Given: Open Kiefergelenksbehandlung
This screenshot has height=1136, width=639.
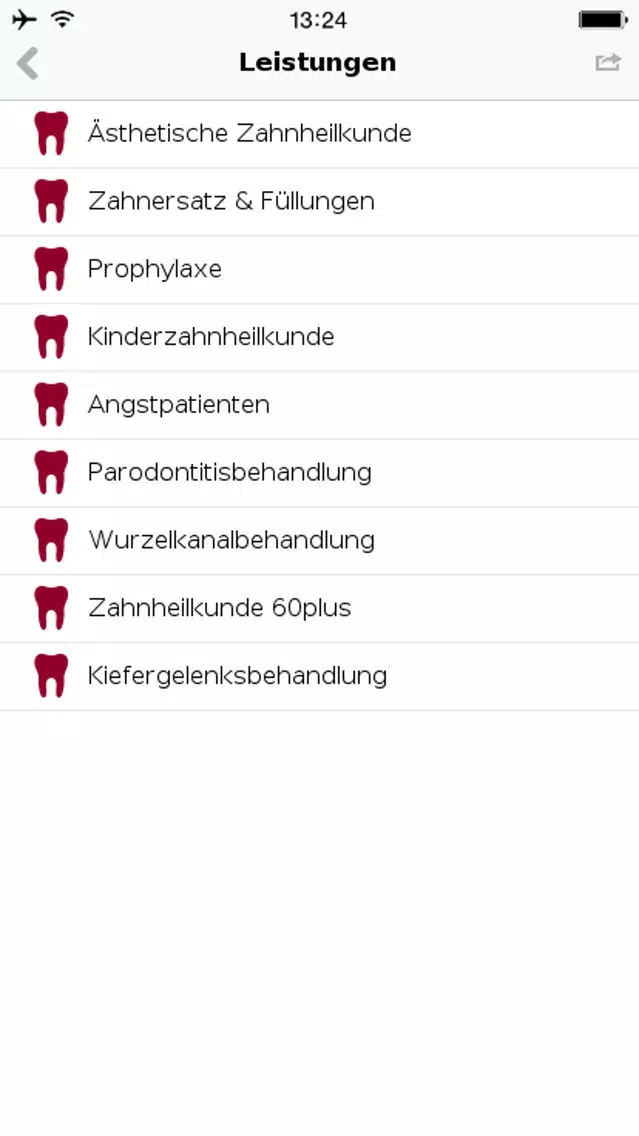Looking at the screenshot, I should 320,676.
